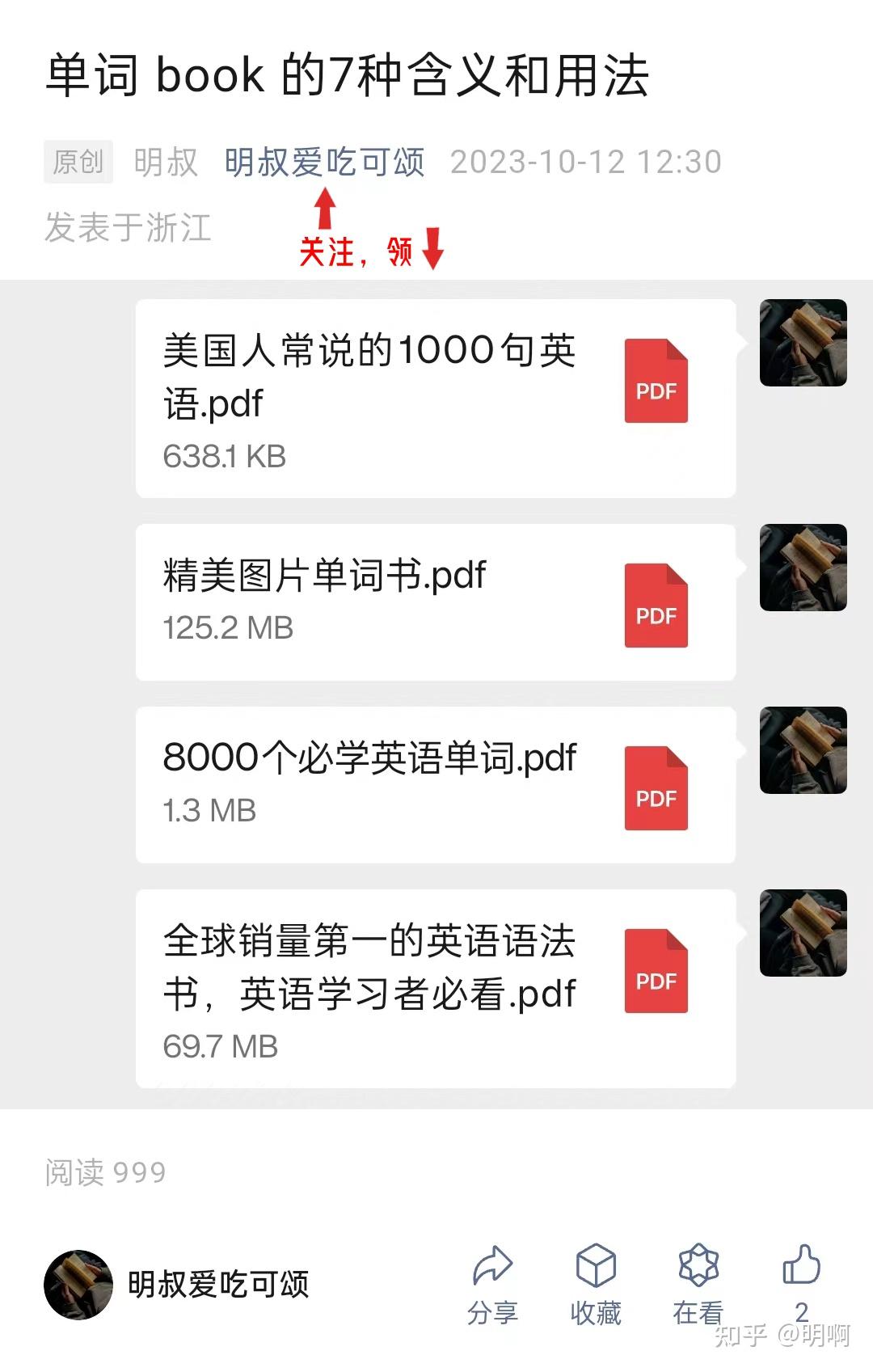Tap the 原创 label tag
Image resolution: width=873 pixels, height=1372 pixels.
(x=77, y=162)
